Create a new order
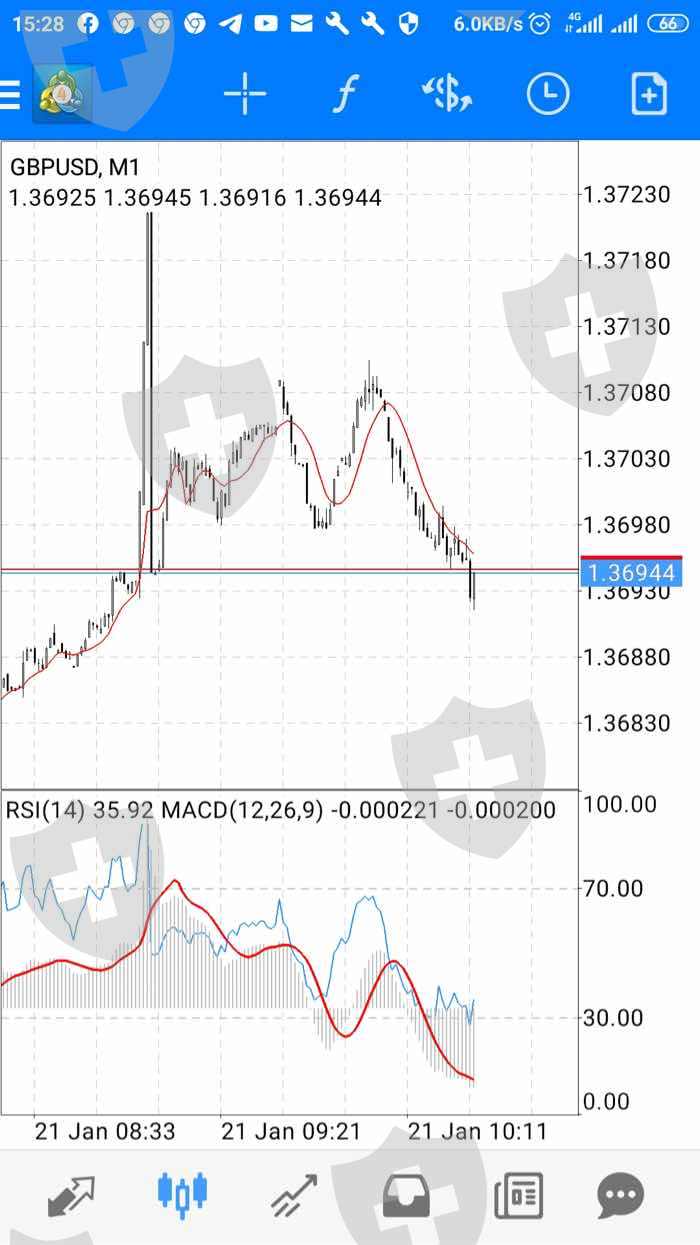Viewport: 700px width, 1245px height. tap(649, 95)
